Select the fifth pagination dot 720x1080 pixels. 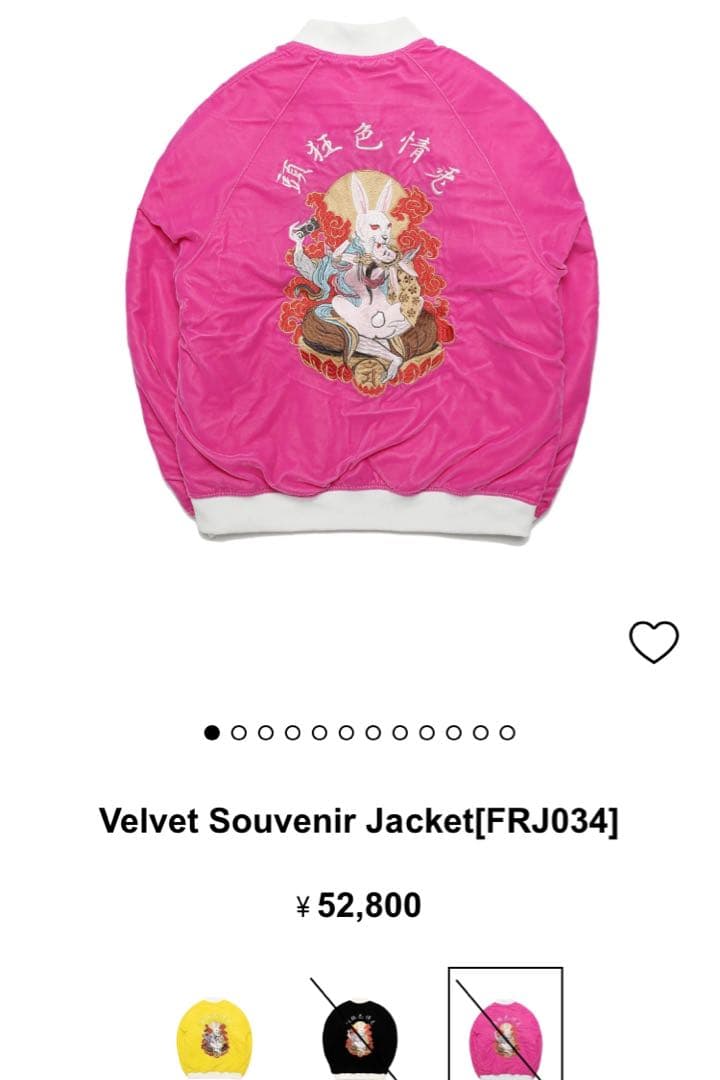(319, 731)
